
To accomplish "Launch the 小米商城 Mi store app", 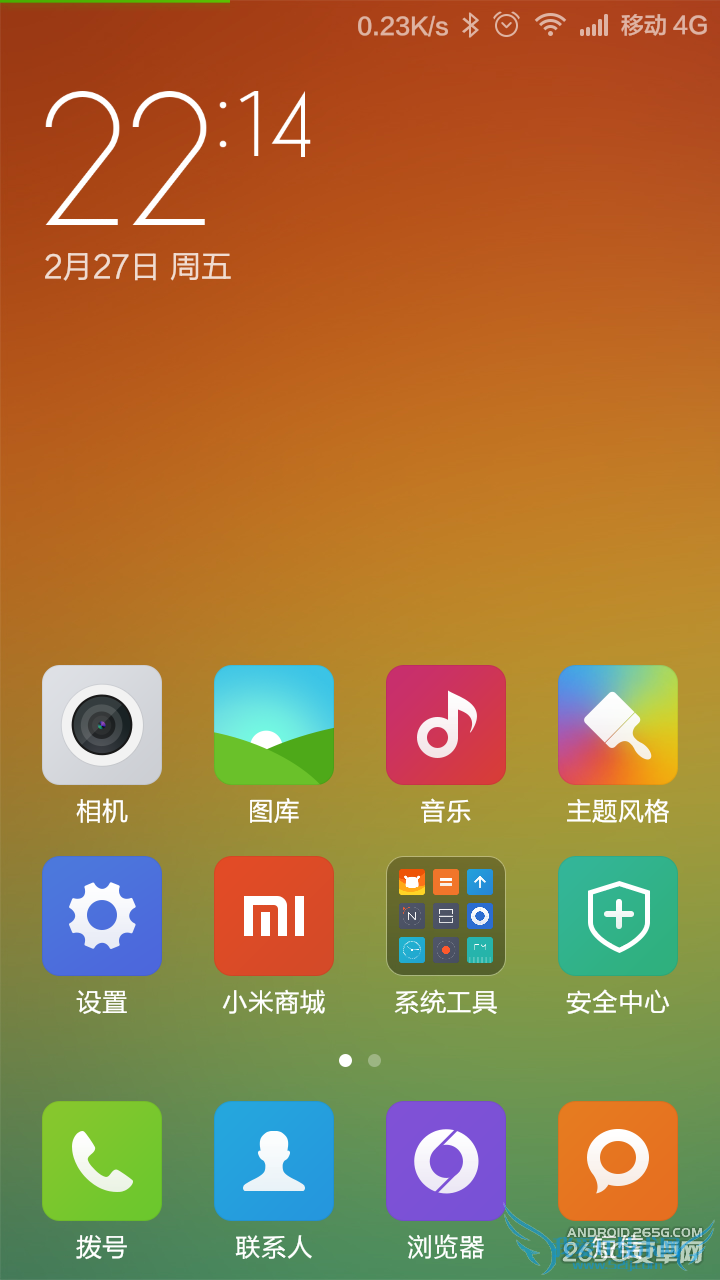I will (273, 915).
